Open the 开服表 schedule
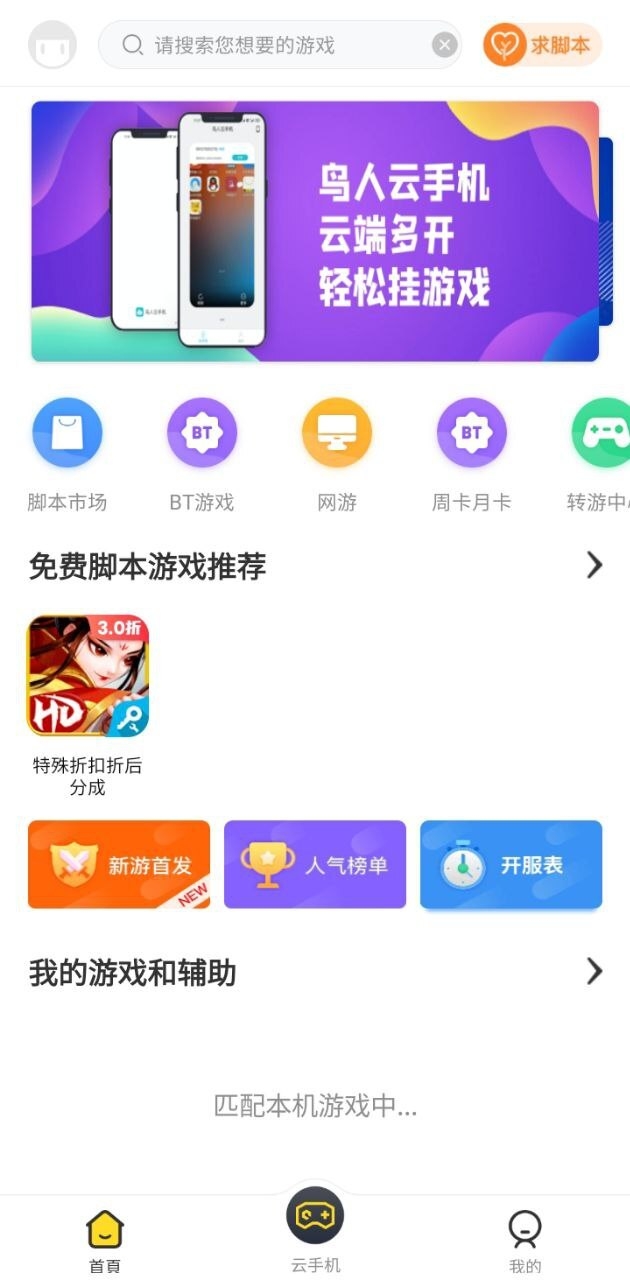630x1280 pixels. [x=511, y=865]
